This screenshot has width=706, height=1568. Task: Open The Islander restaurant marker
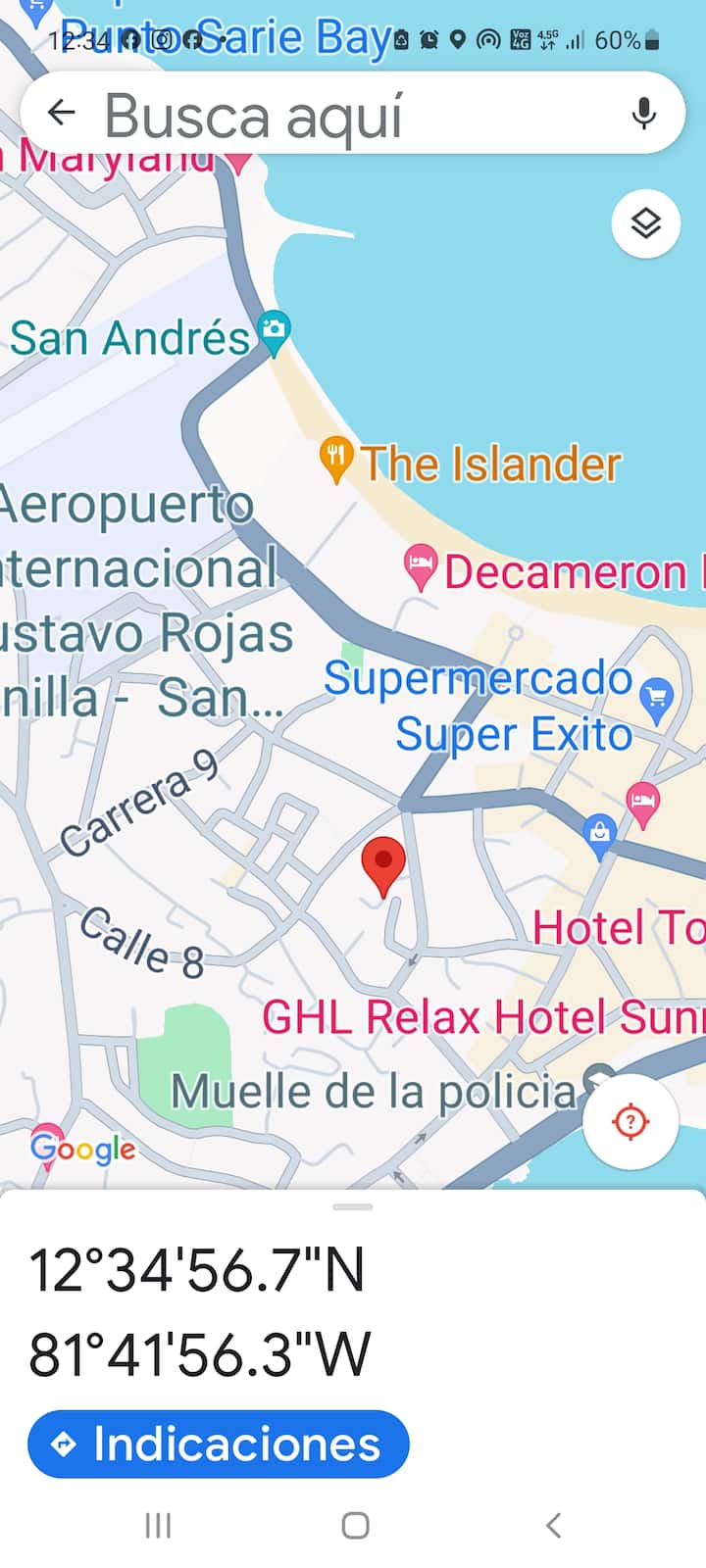(x=336, y=458)
